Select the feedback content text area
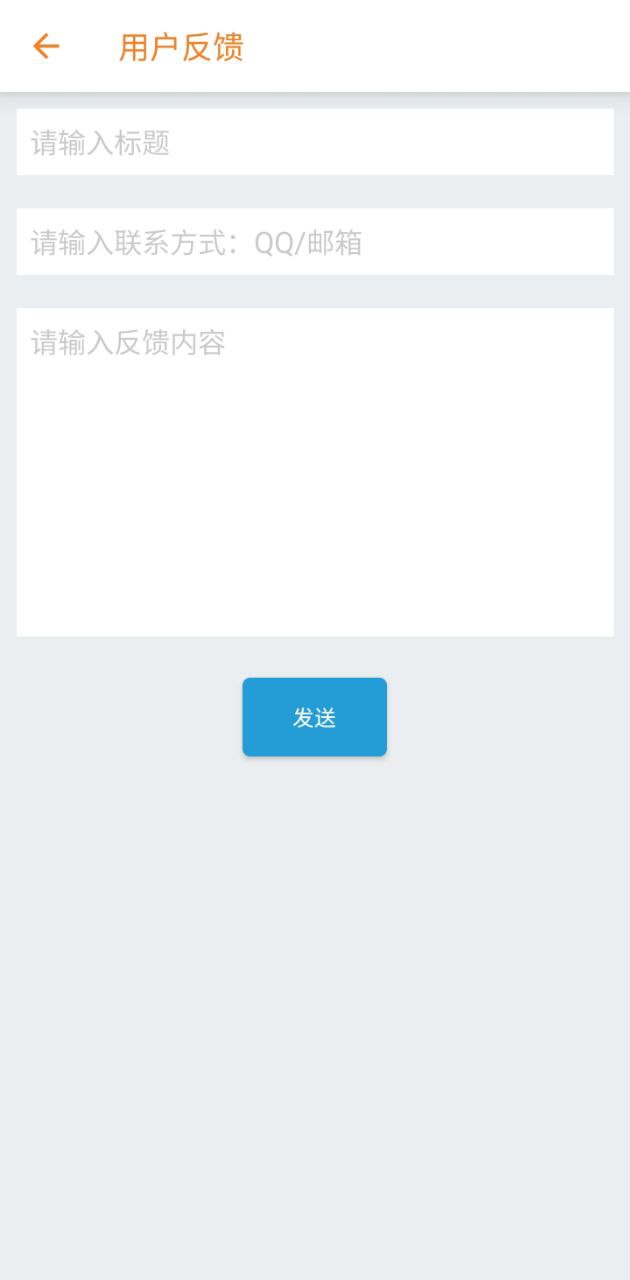Image resolution: width=630 pixels, height=1280 pixels. click(x=315, y=472)
